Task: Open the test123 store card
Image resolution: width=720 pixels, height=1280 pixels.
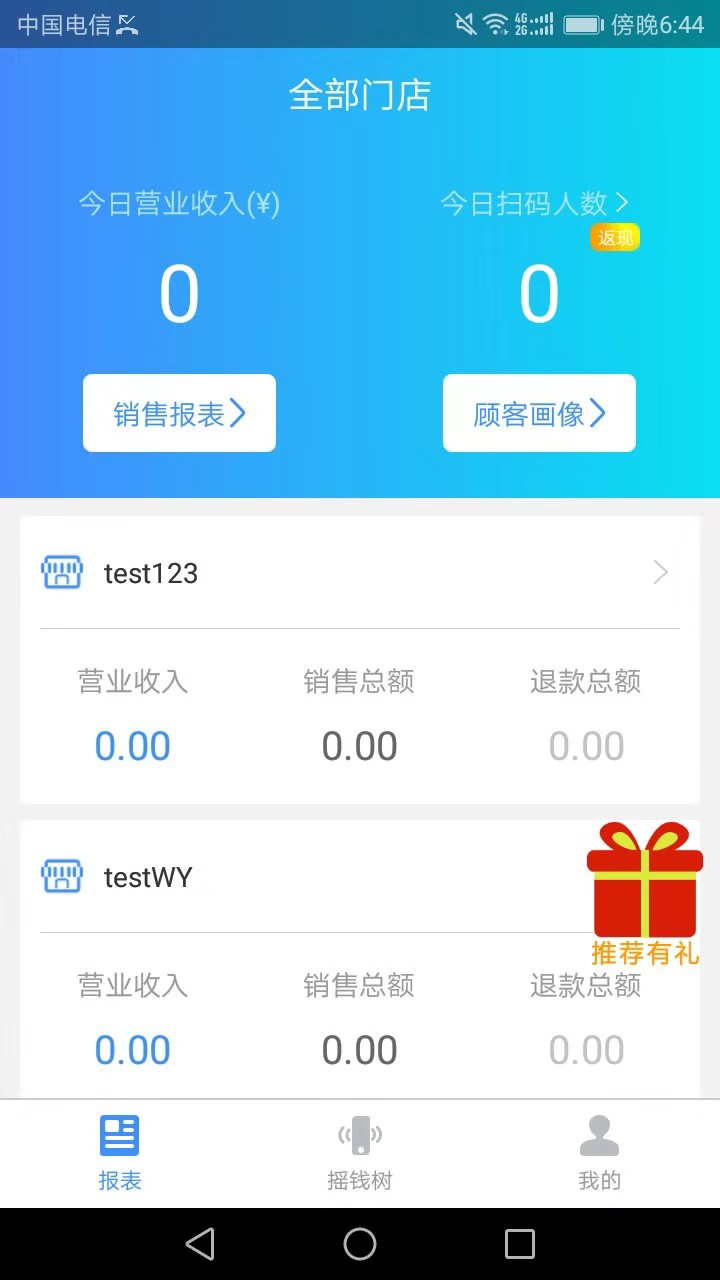Action: 360,660
